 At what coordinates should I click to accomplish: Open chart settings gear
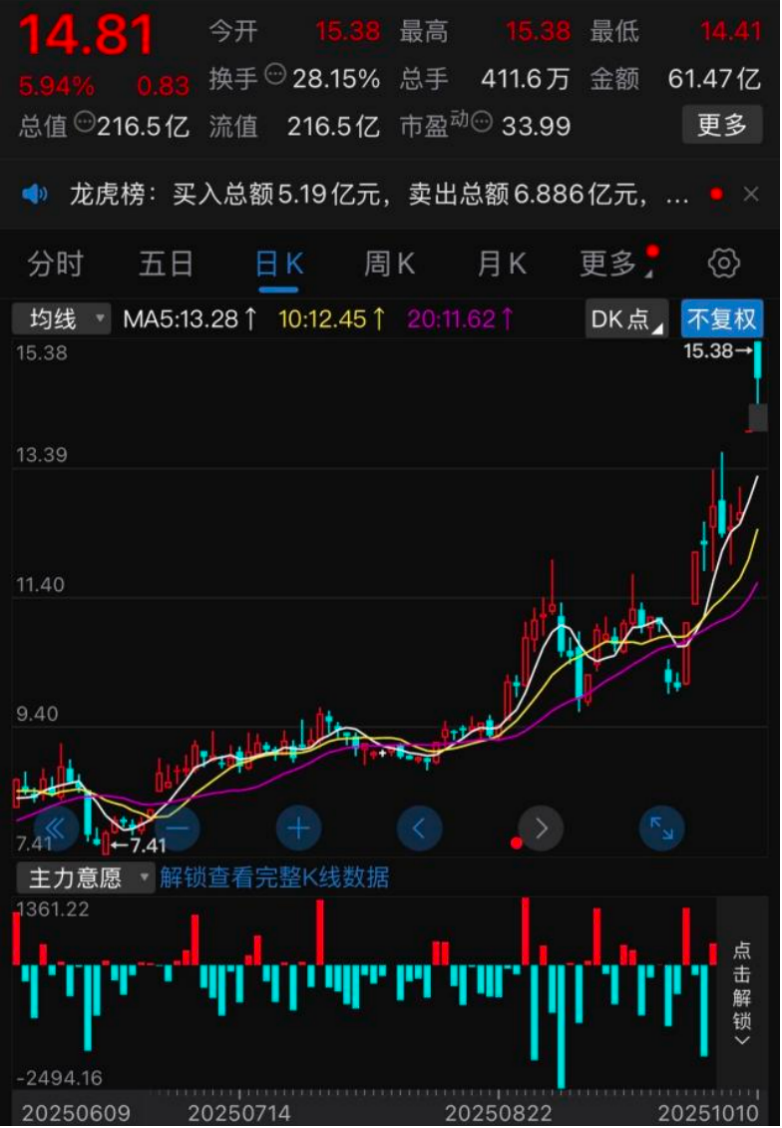(723, 263)
